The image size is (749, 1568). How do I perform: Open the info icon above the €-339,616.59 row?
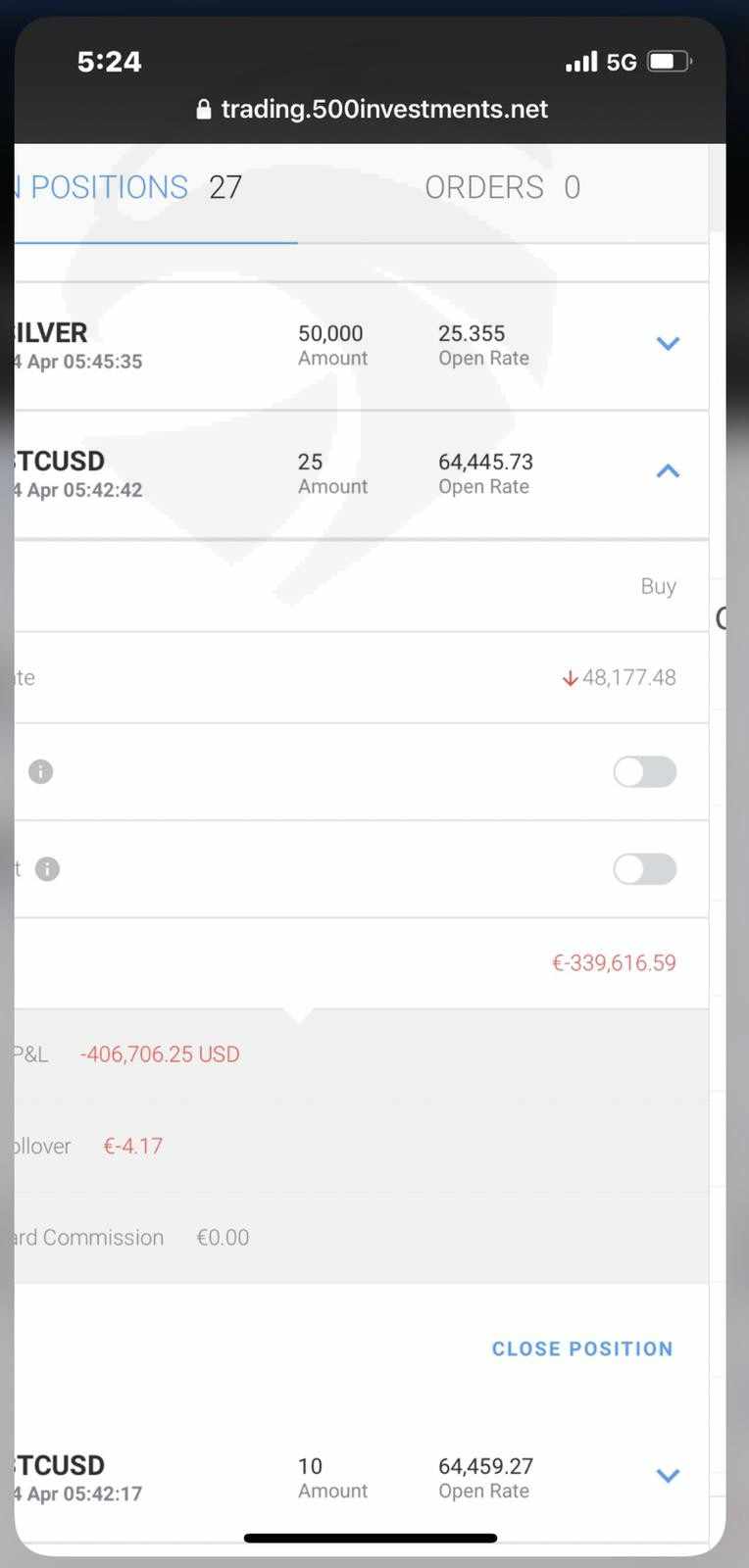(x=47, y=869)
